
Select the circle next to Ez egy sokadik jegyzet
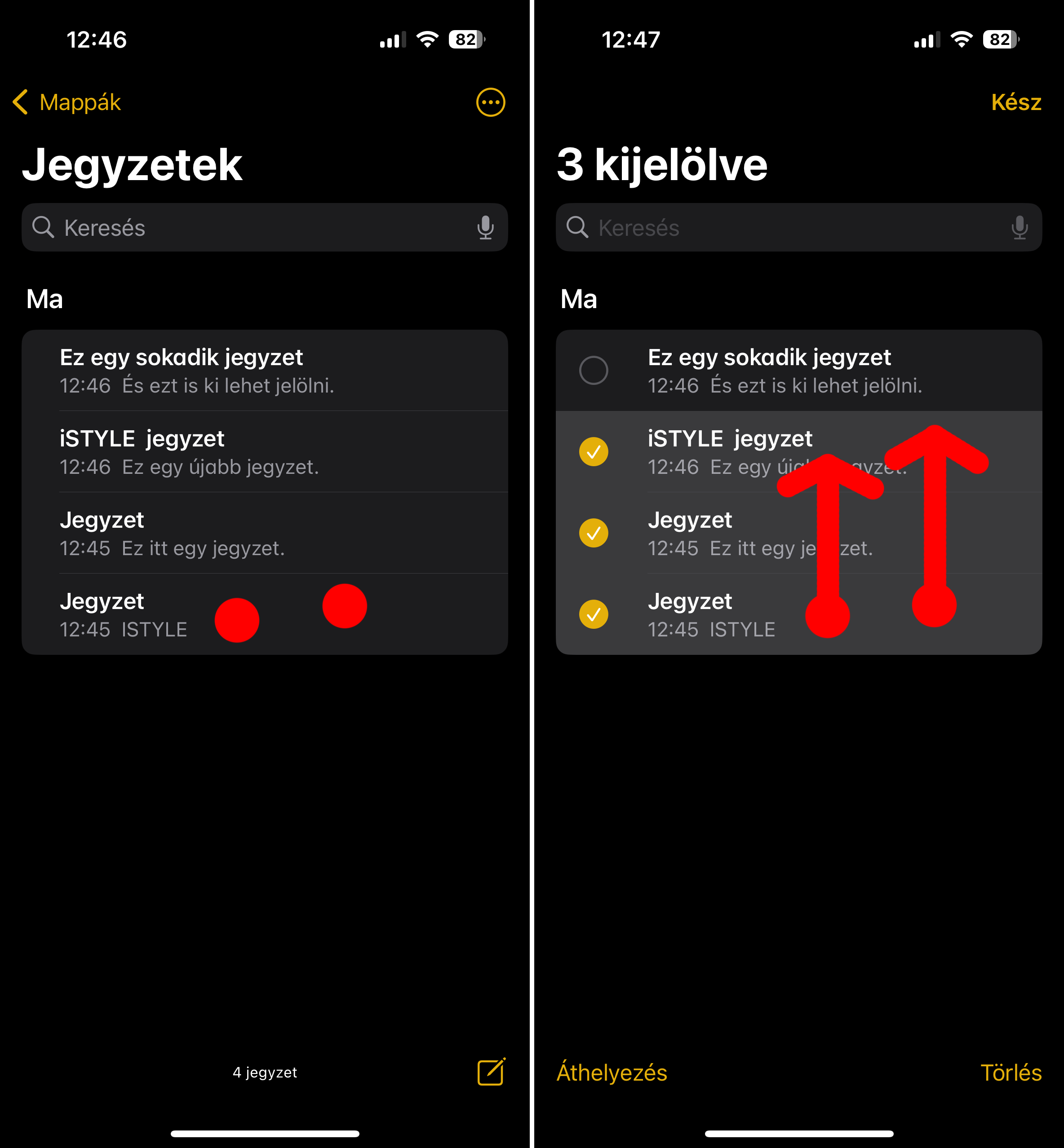tap(594, 371)
